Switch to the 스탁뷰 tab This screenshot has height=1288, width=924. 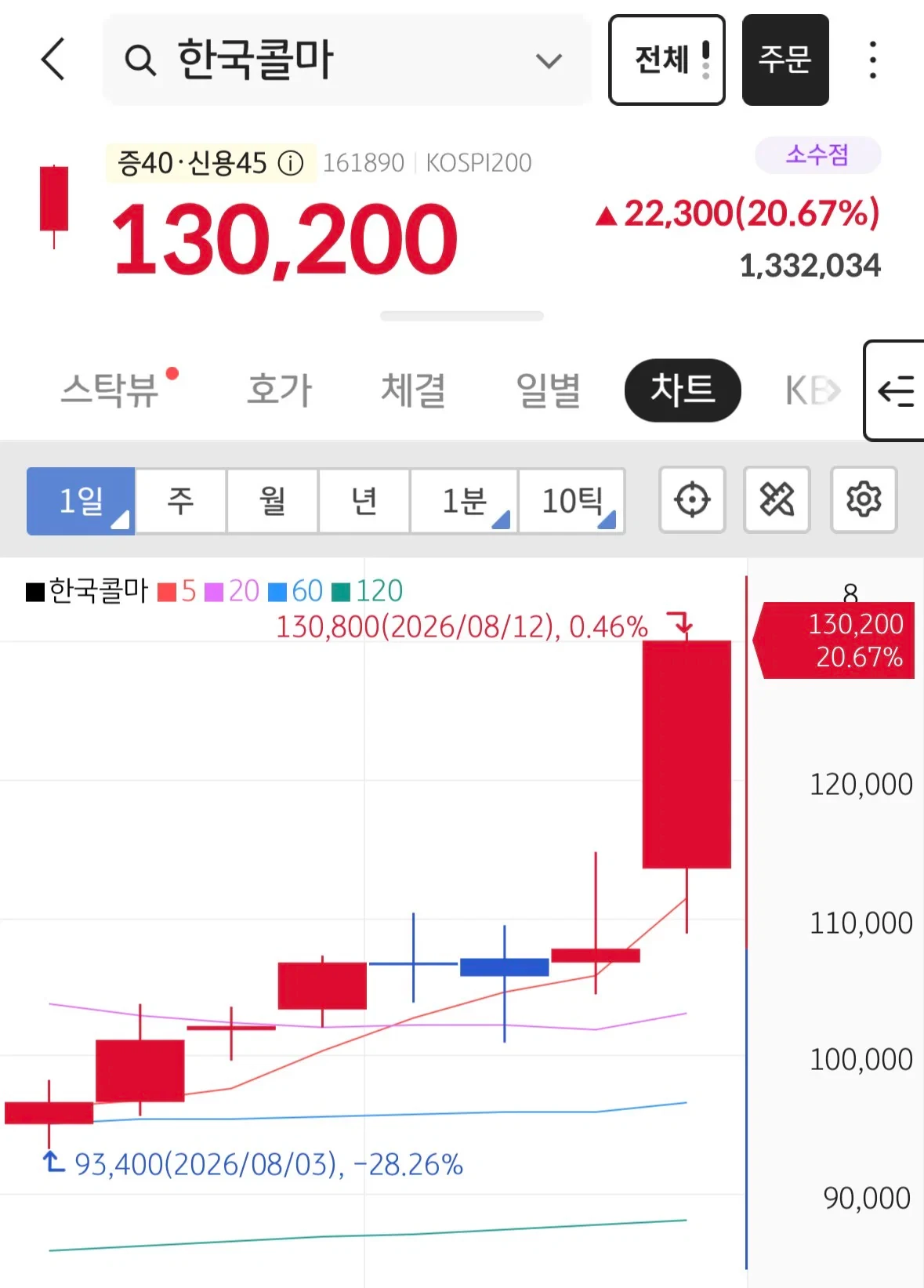111,390
